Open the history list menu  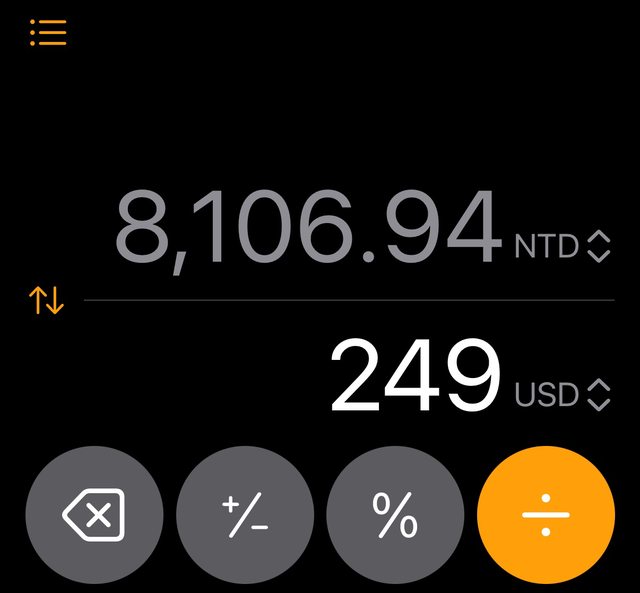pos(48,33)
